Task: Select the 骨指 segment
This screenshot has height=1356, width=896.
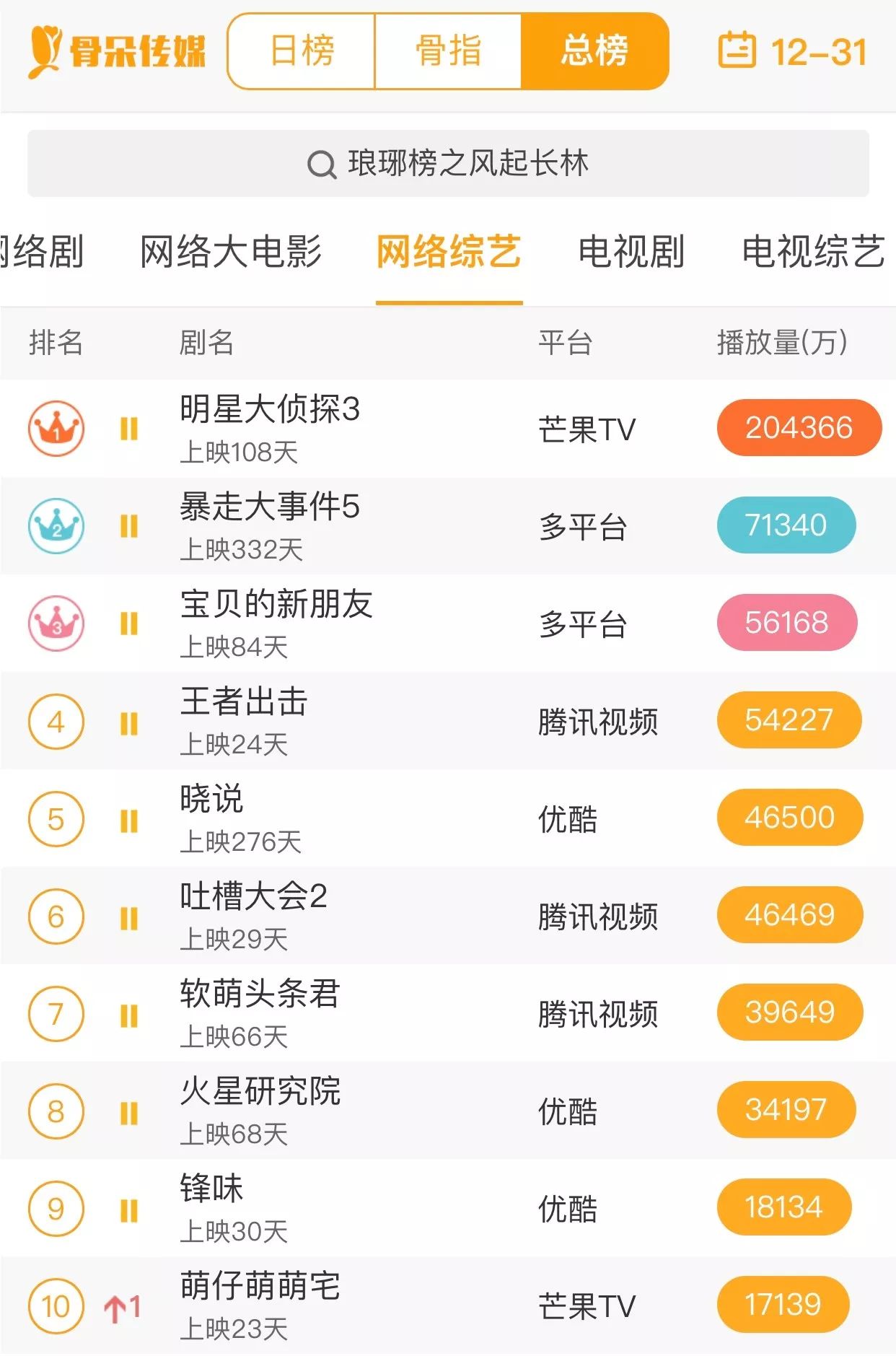Action: point(448,52)
